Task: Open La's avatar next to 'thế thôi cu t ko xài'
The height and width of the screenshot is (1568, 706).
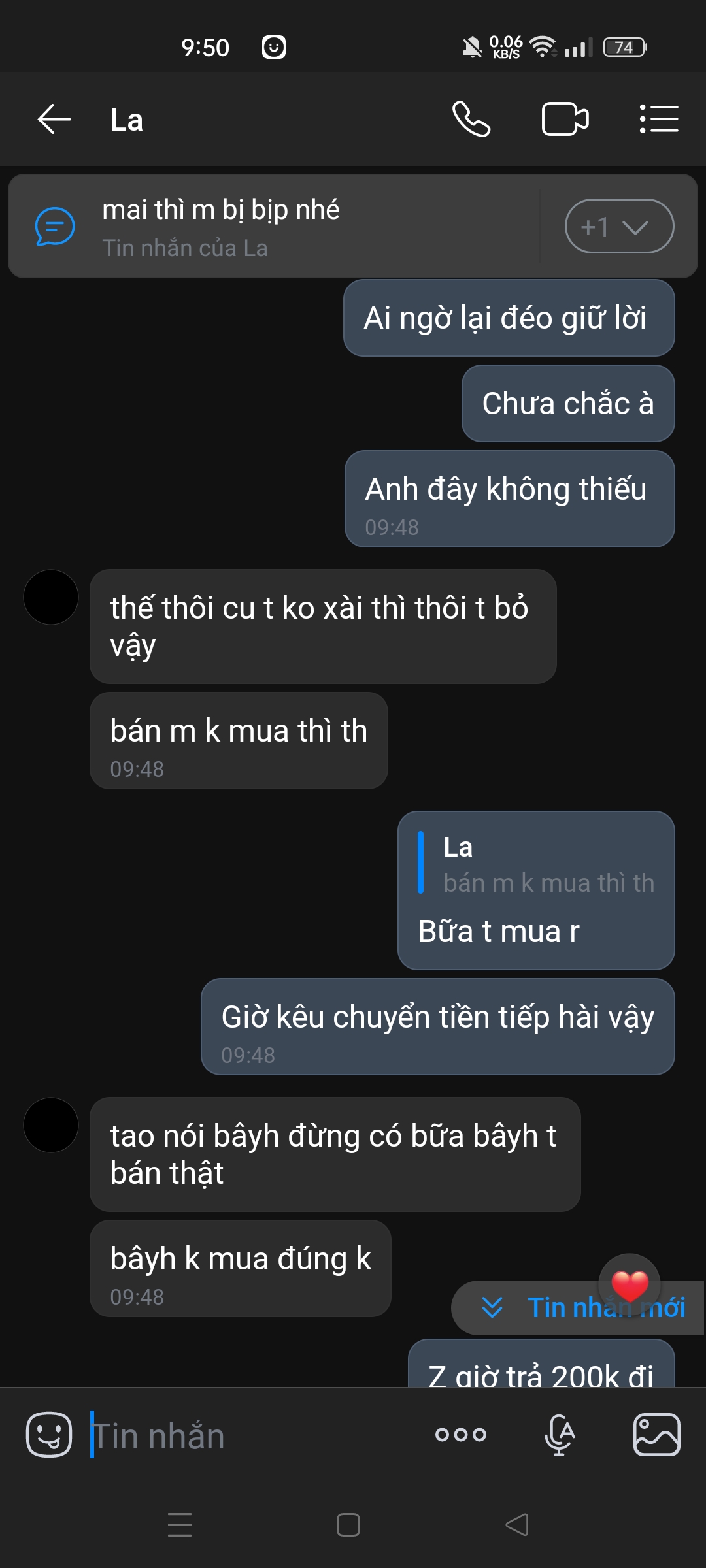Action: [x=51, y=597]
